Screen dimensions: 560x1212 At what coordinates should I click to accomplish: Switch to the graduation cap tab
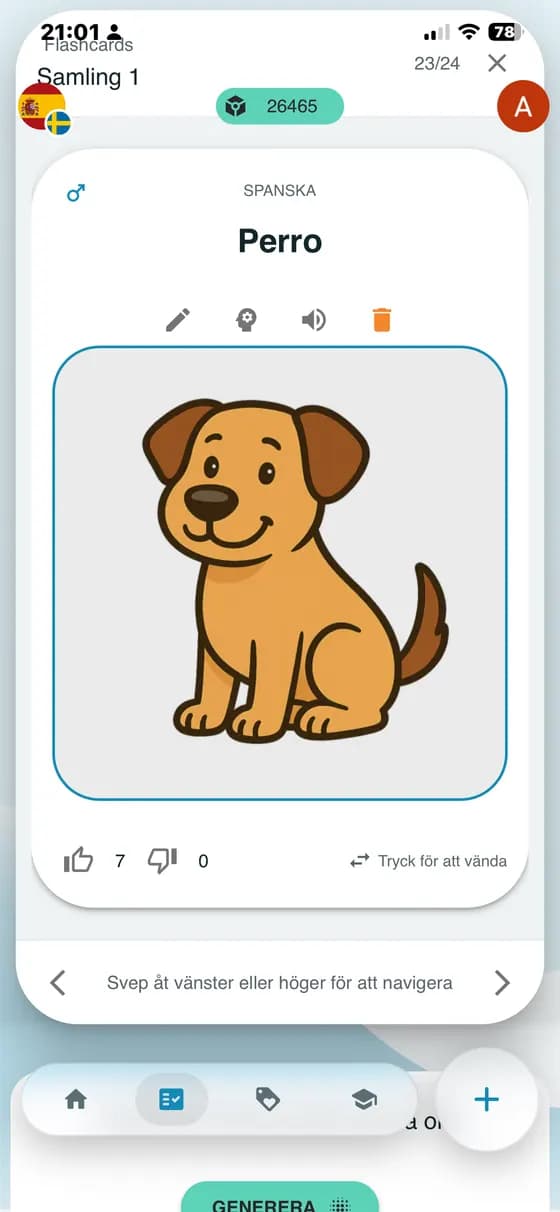364,1100
